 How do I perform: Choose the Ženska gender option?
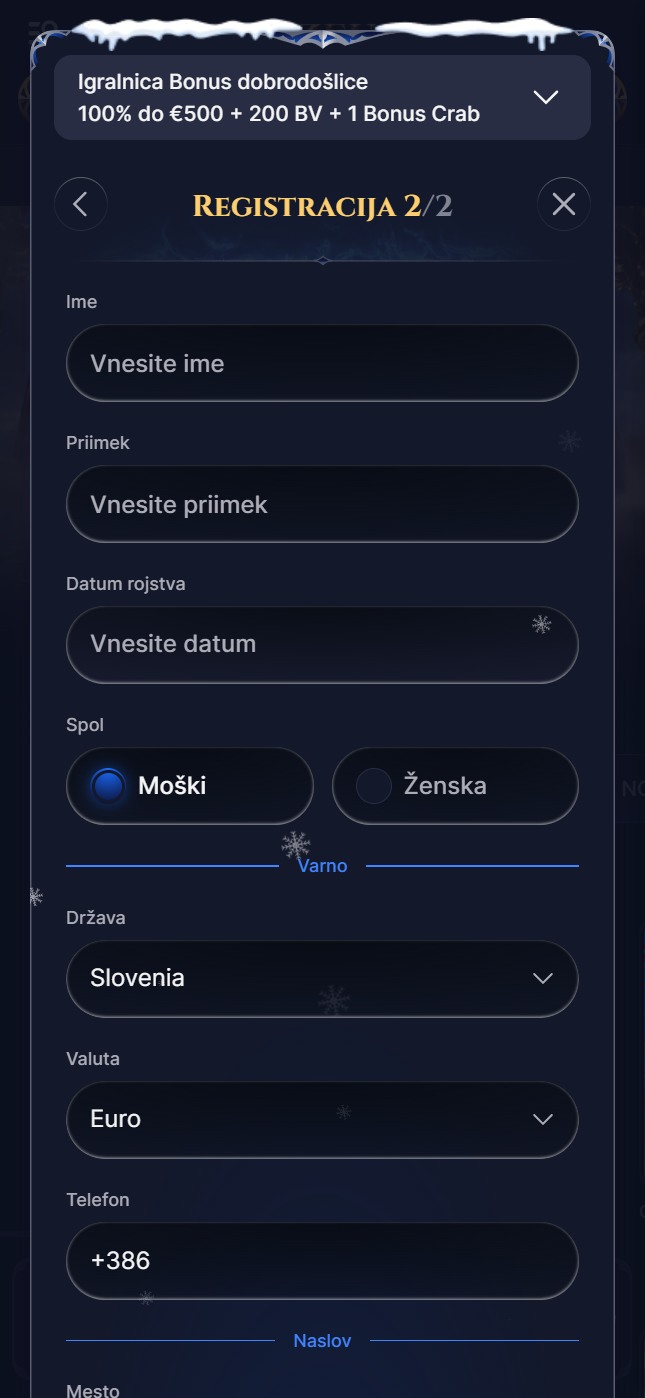[x=455, y=786]
